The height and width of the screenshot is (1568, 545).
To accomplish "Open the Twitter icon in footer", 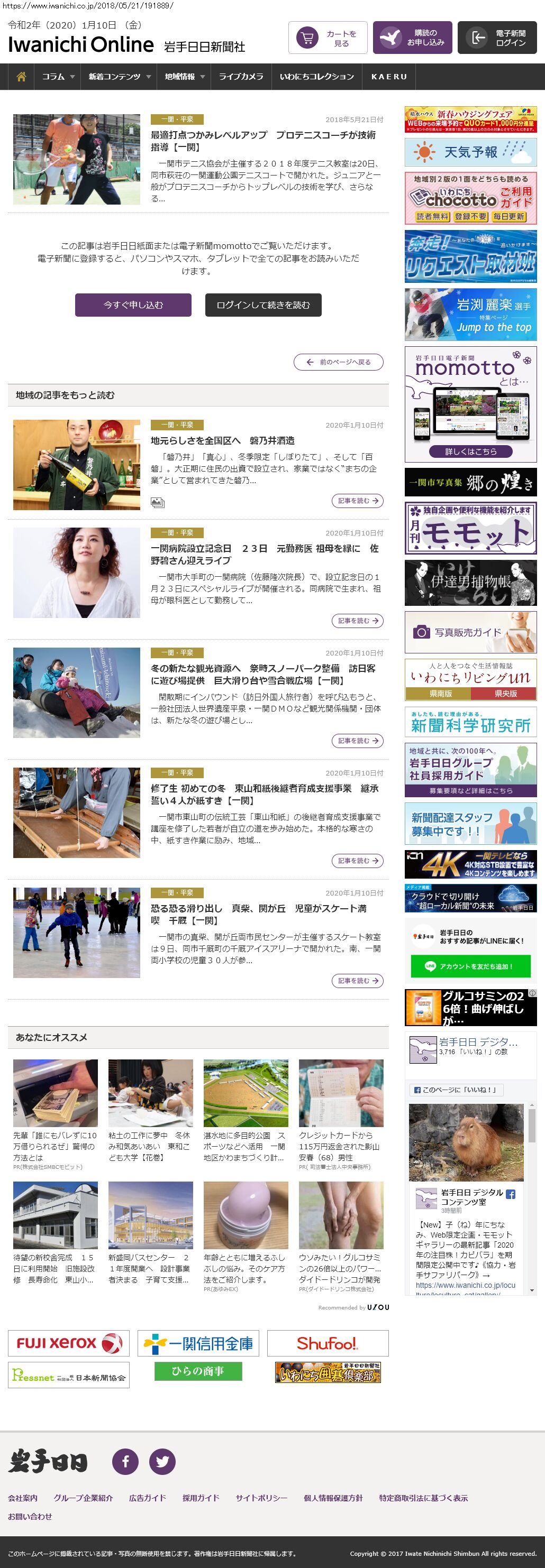I will 162,1462.
